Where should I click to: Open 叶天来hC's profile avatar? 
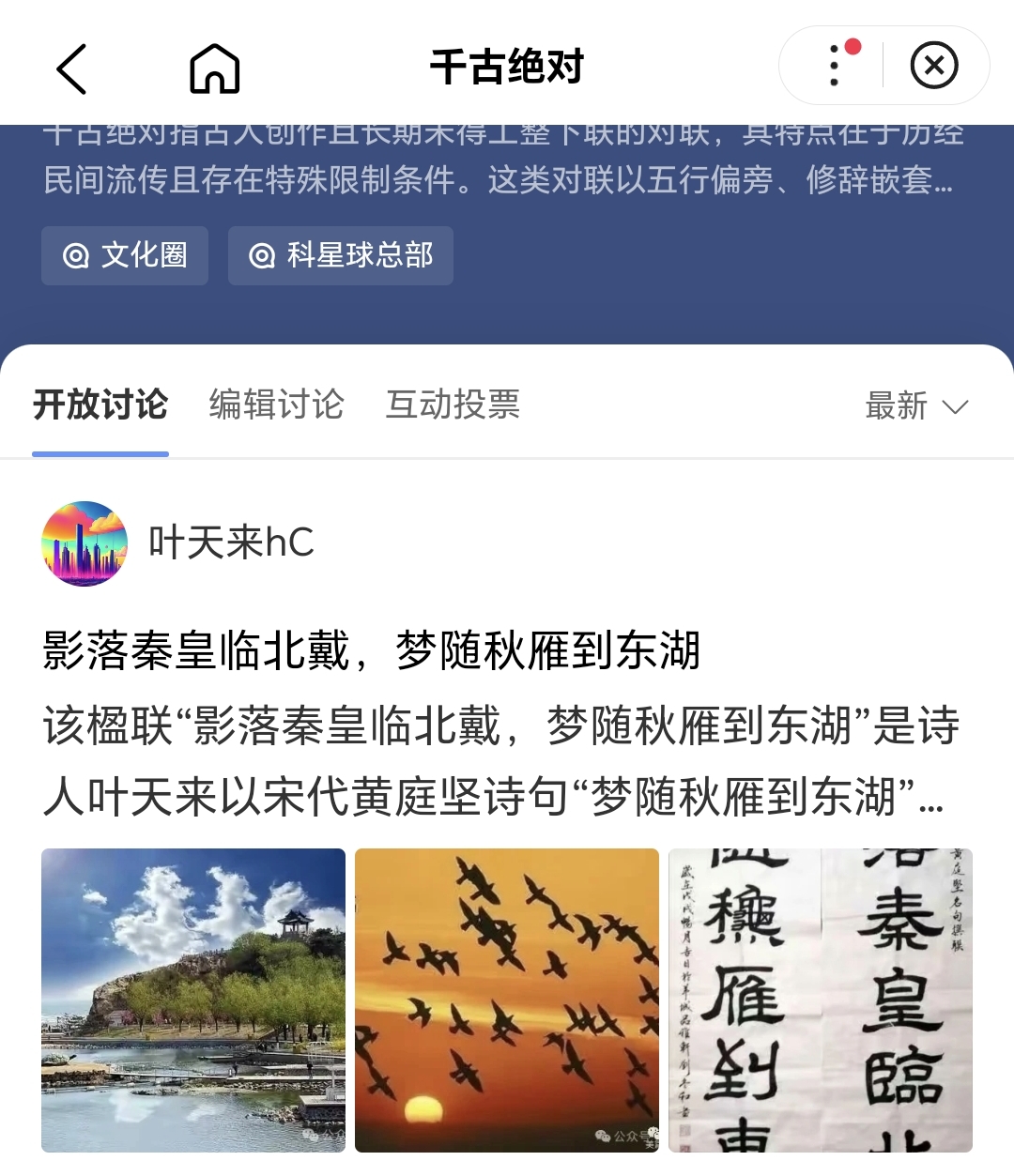click(x=84, y=543)
